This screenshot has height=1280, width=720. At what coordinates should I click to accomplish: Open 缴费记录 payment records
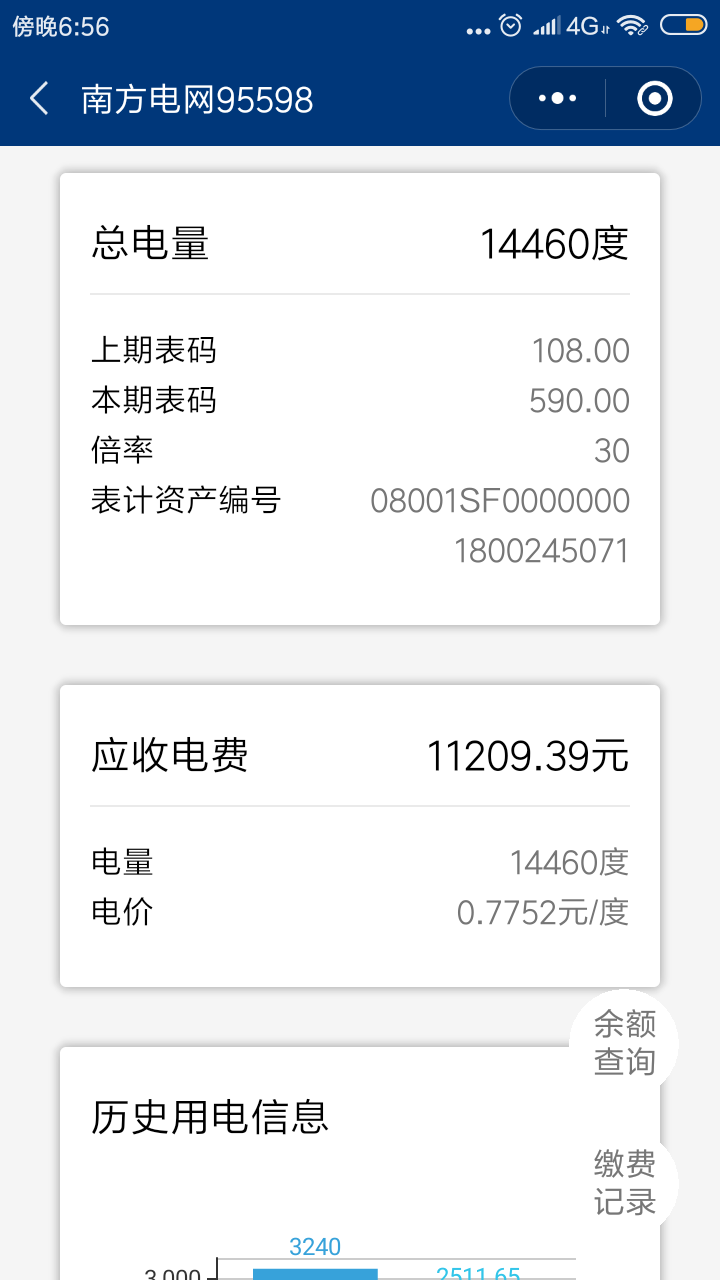point(624,1183)
